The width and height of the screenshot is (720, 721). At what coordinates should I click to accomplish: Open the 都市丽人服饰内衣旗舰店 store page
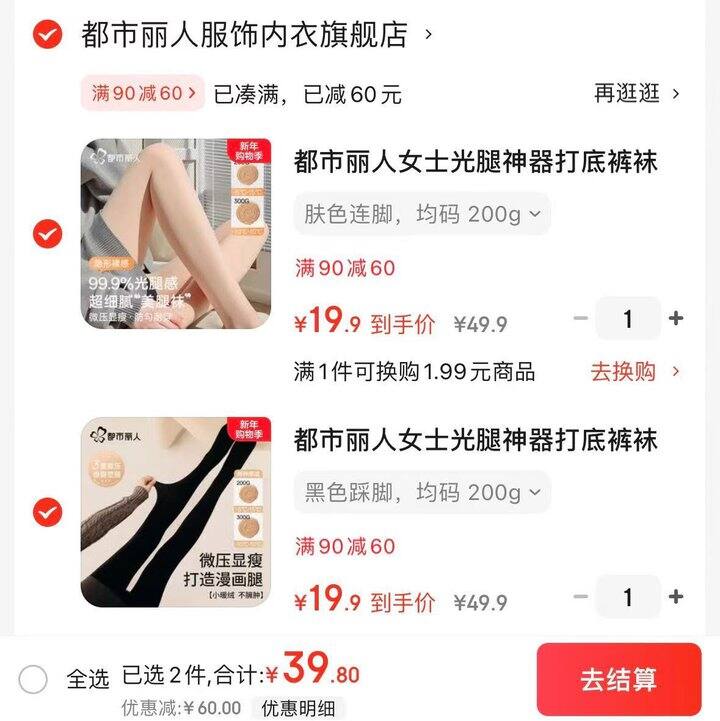(247, 32)
